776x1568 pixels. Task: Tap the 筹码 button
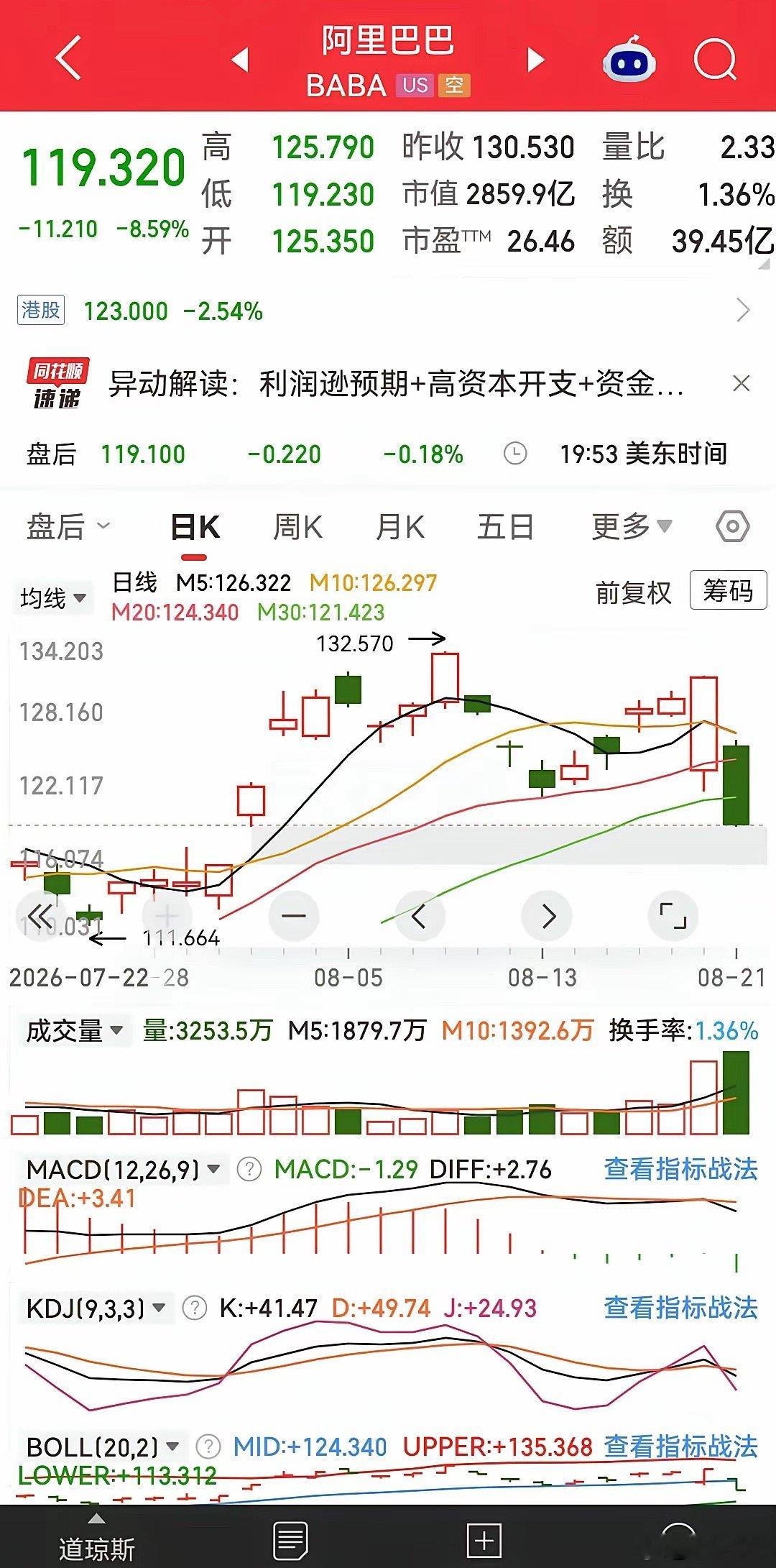coord(728,590)
